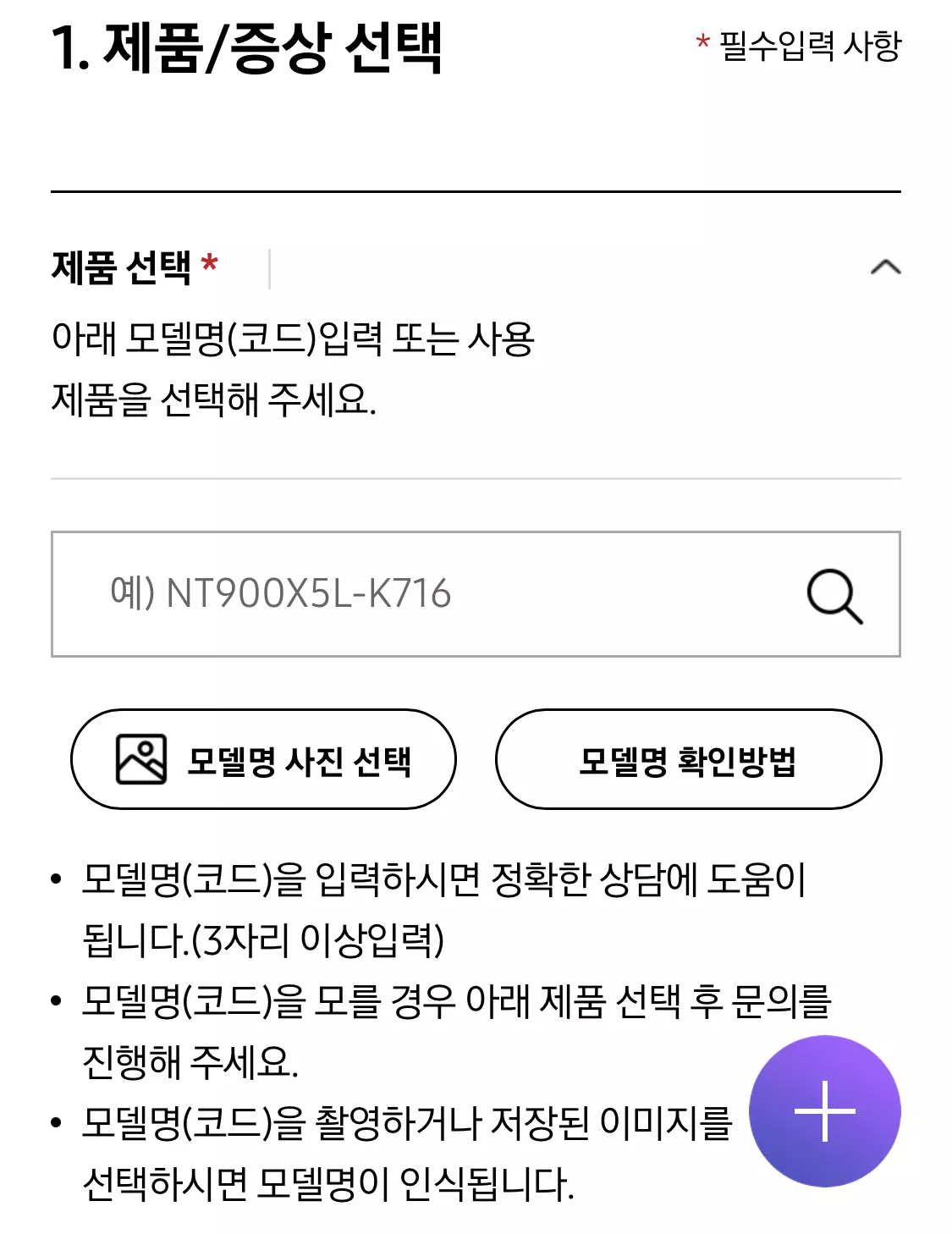Screen dimensions: 952x1234
Task: Click the magnifier to search entered model code
Action: [834, 595]
